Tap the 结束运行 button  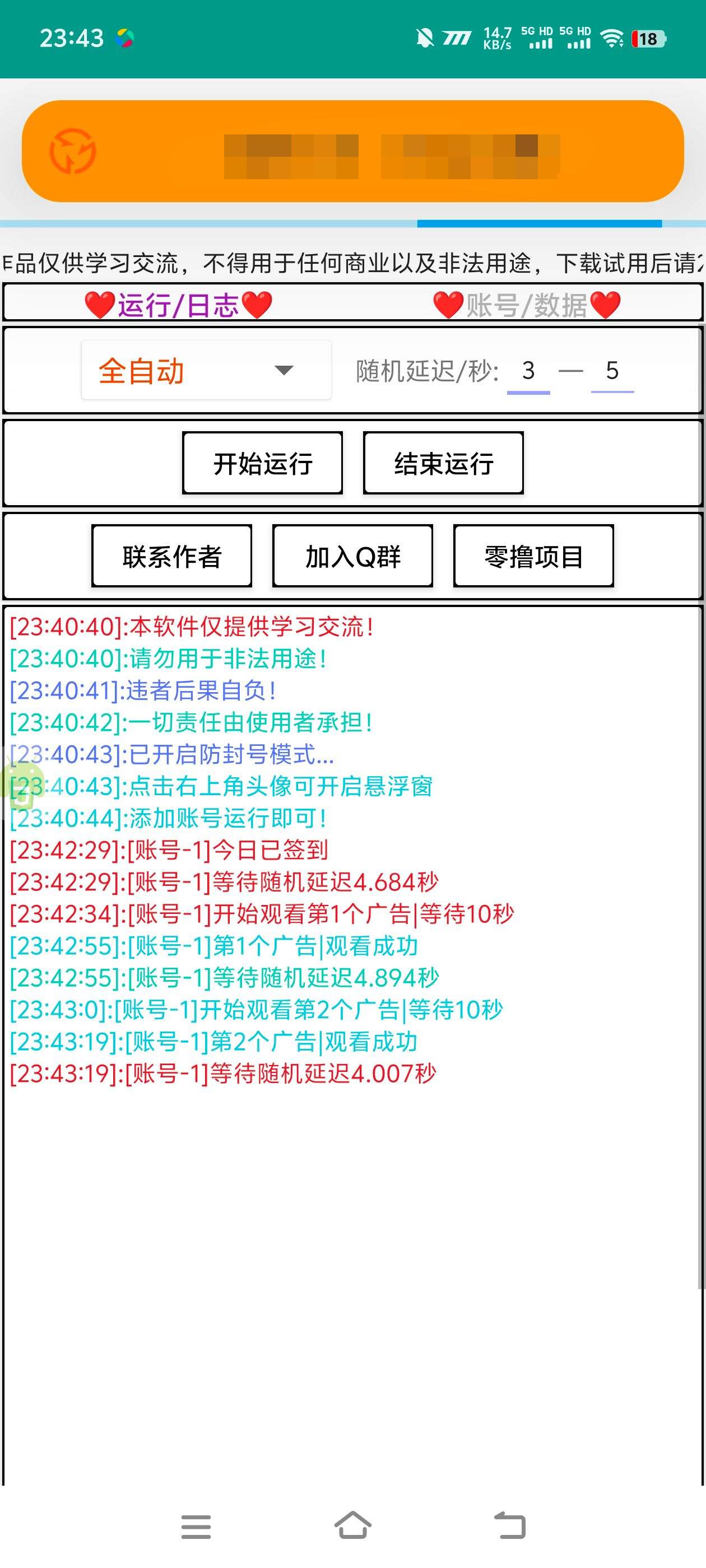443,463
